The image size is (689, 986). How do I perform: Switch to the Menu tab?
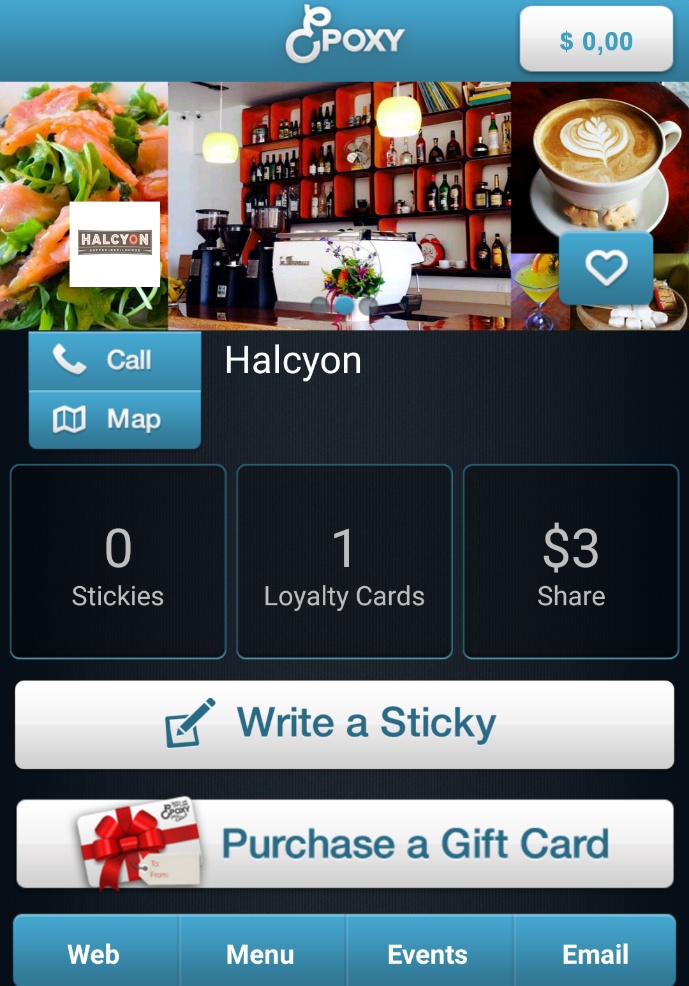pos(261,954)
